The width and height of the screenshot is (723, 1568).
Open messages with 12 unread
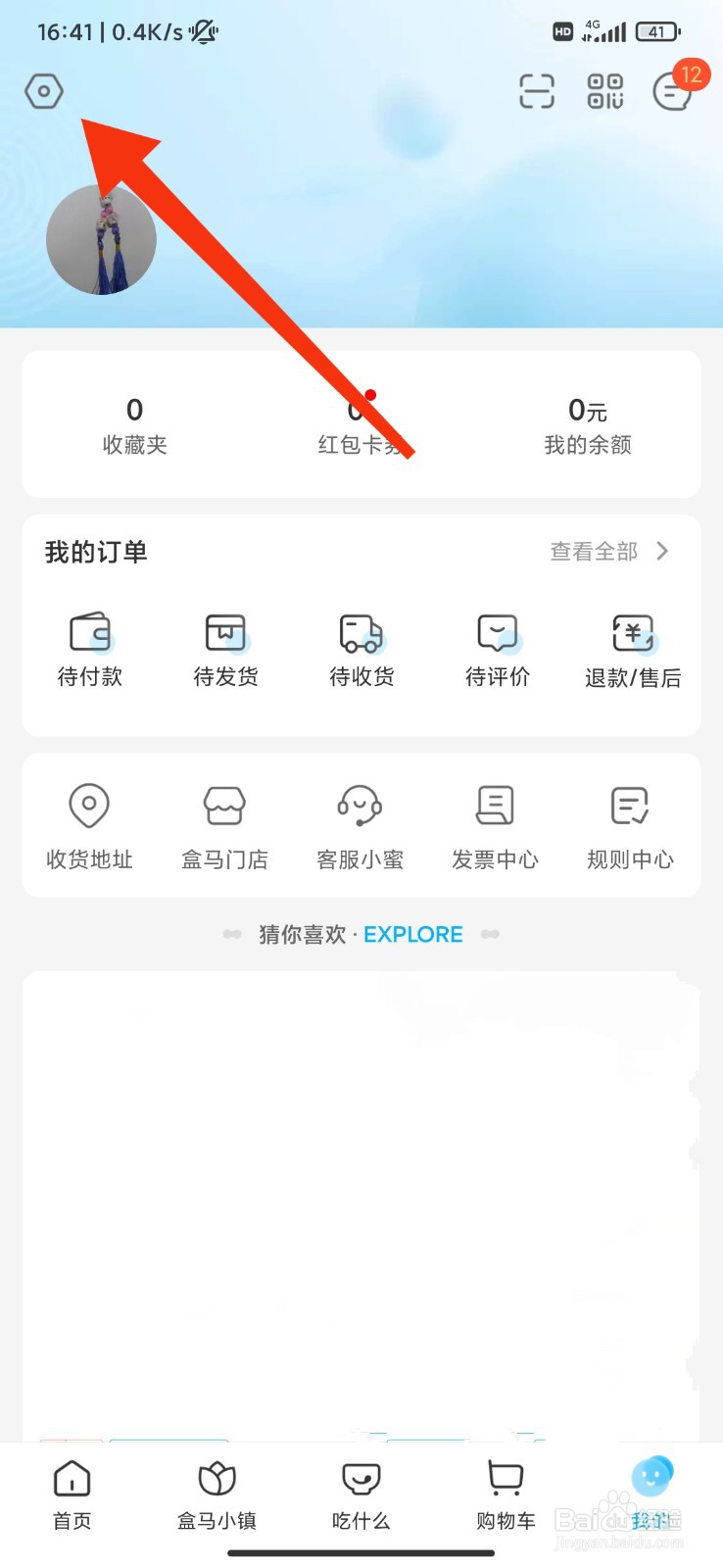pyautogui.click(x=673, y=91)
